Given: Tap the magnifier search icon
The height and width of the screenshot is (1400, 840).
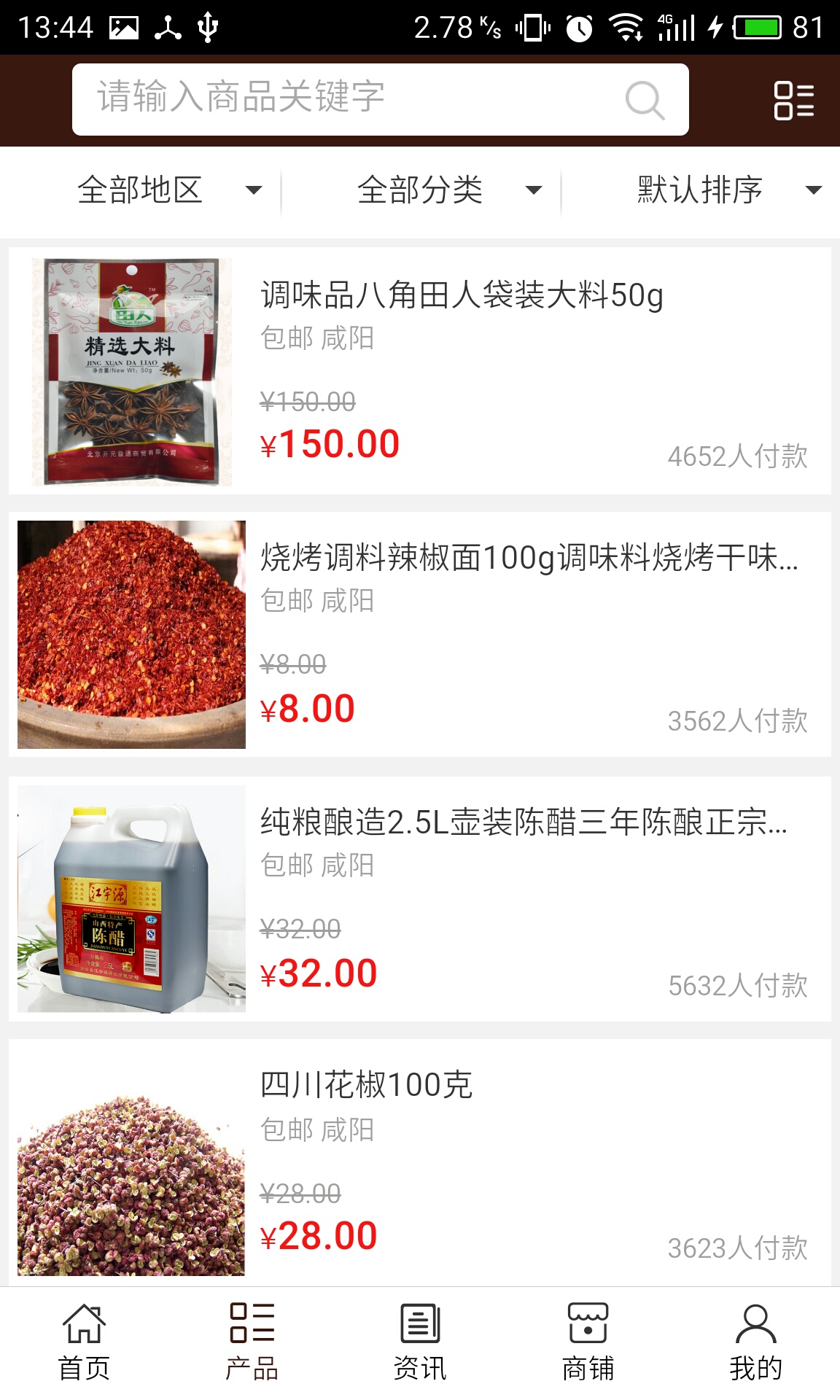Looking at the screenshot, I should tap(645, 100).
